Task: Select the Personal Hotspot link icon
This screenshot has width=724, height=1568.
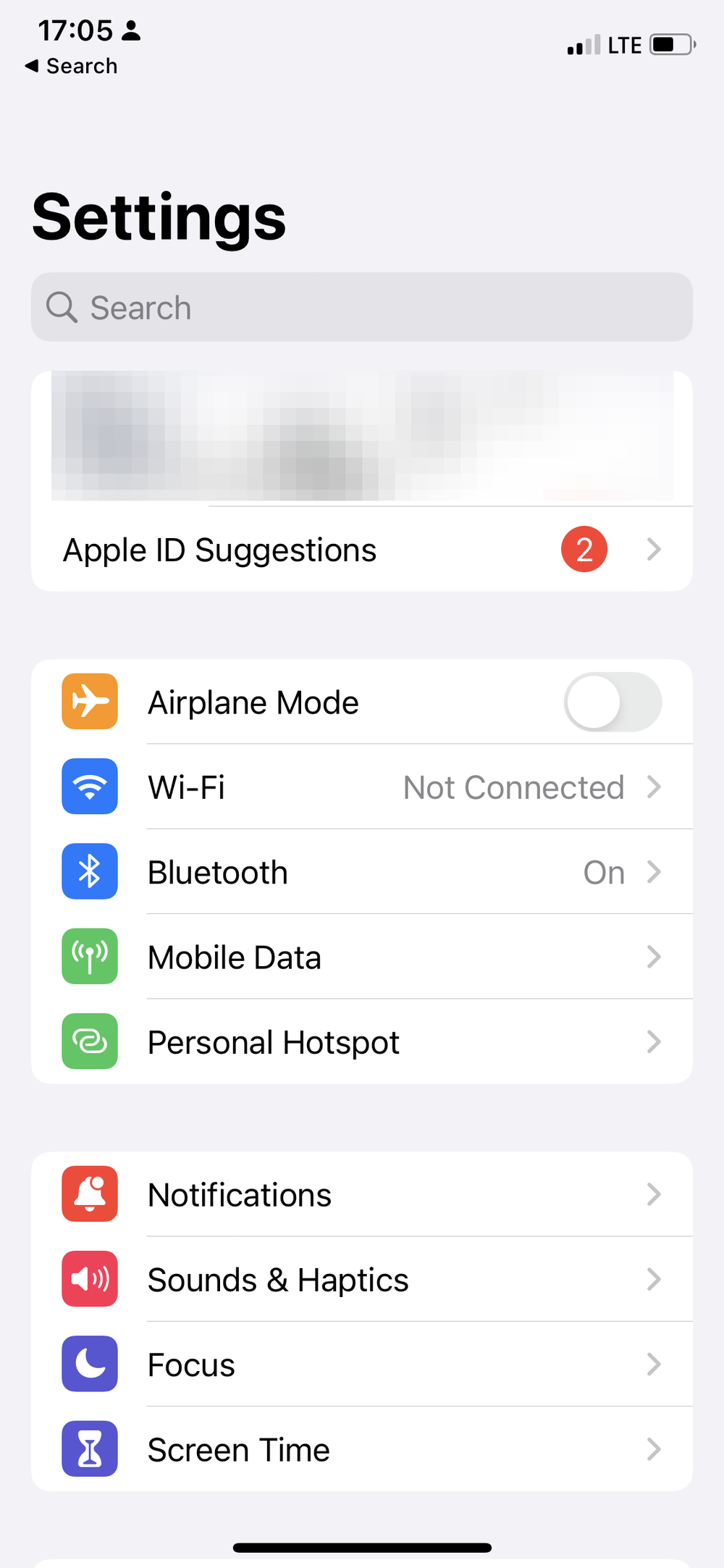Action: [89, 1041]
